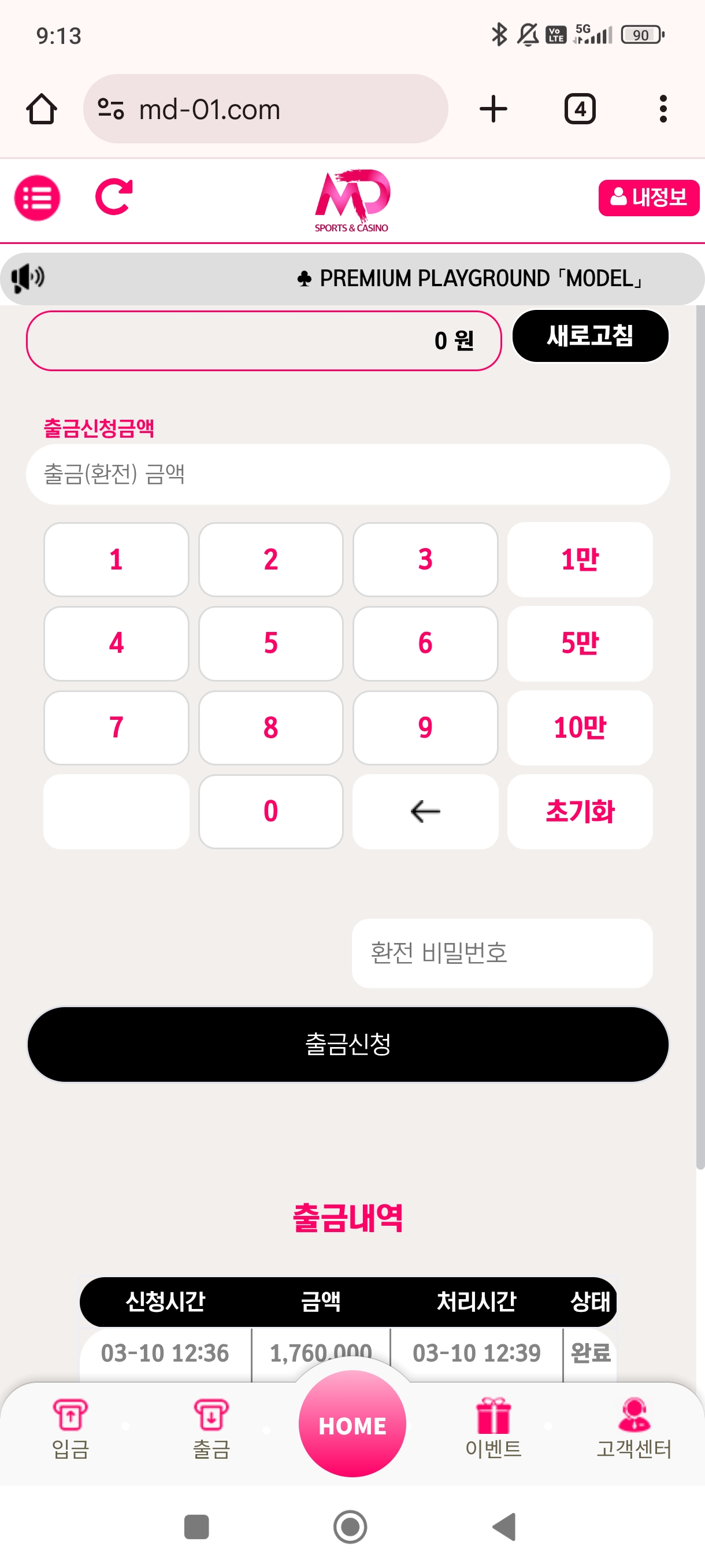Open Chrome's three-dot overflow menu
The height and width of the screenshot is (1568, 705).
coord(662,110)
